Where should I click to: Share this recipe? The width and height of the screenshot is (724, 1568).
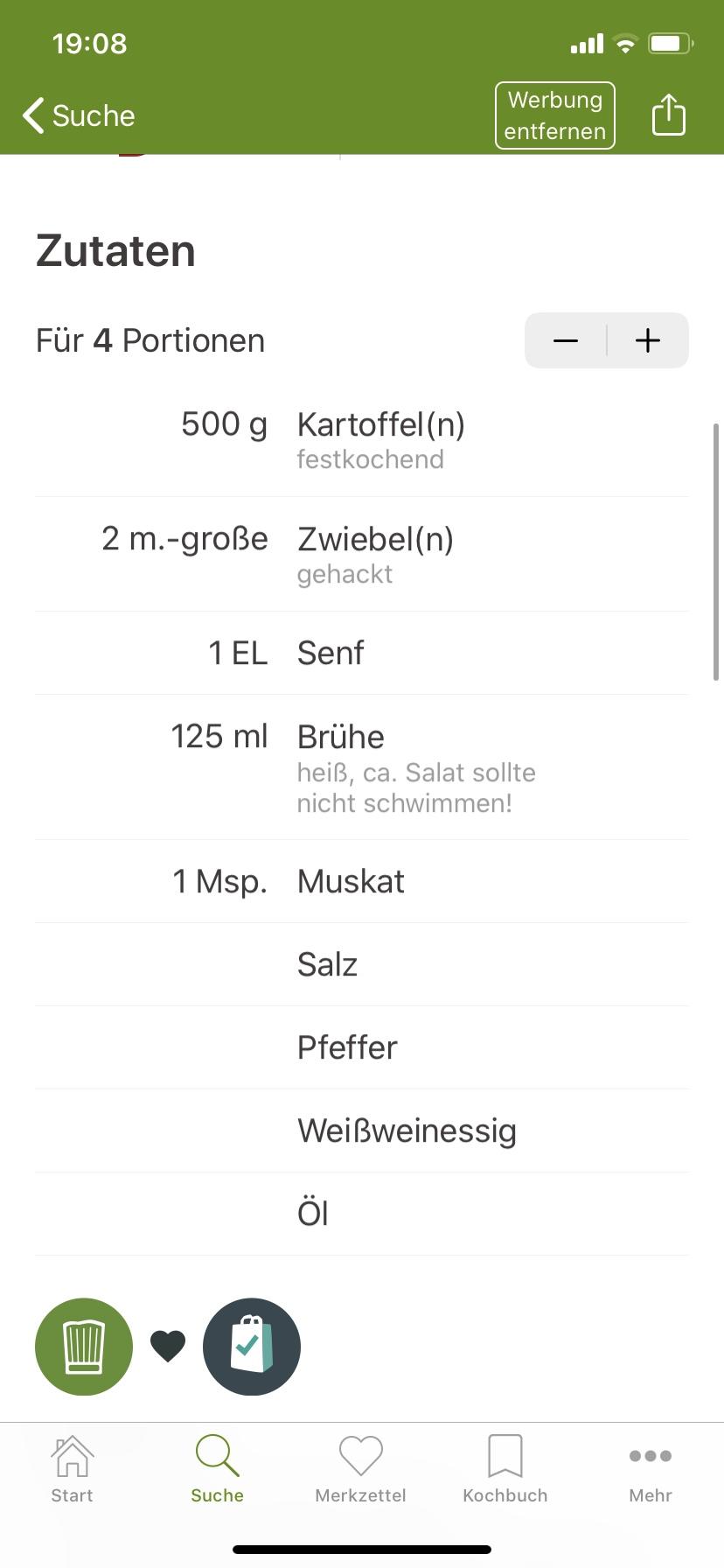(x=668, y=115)
